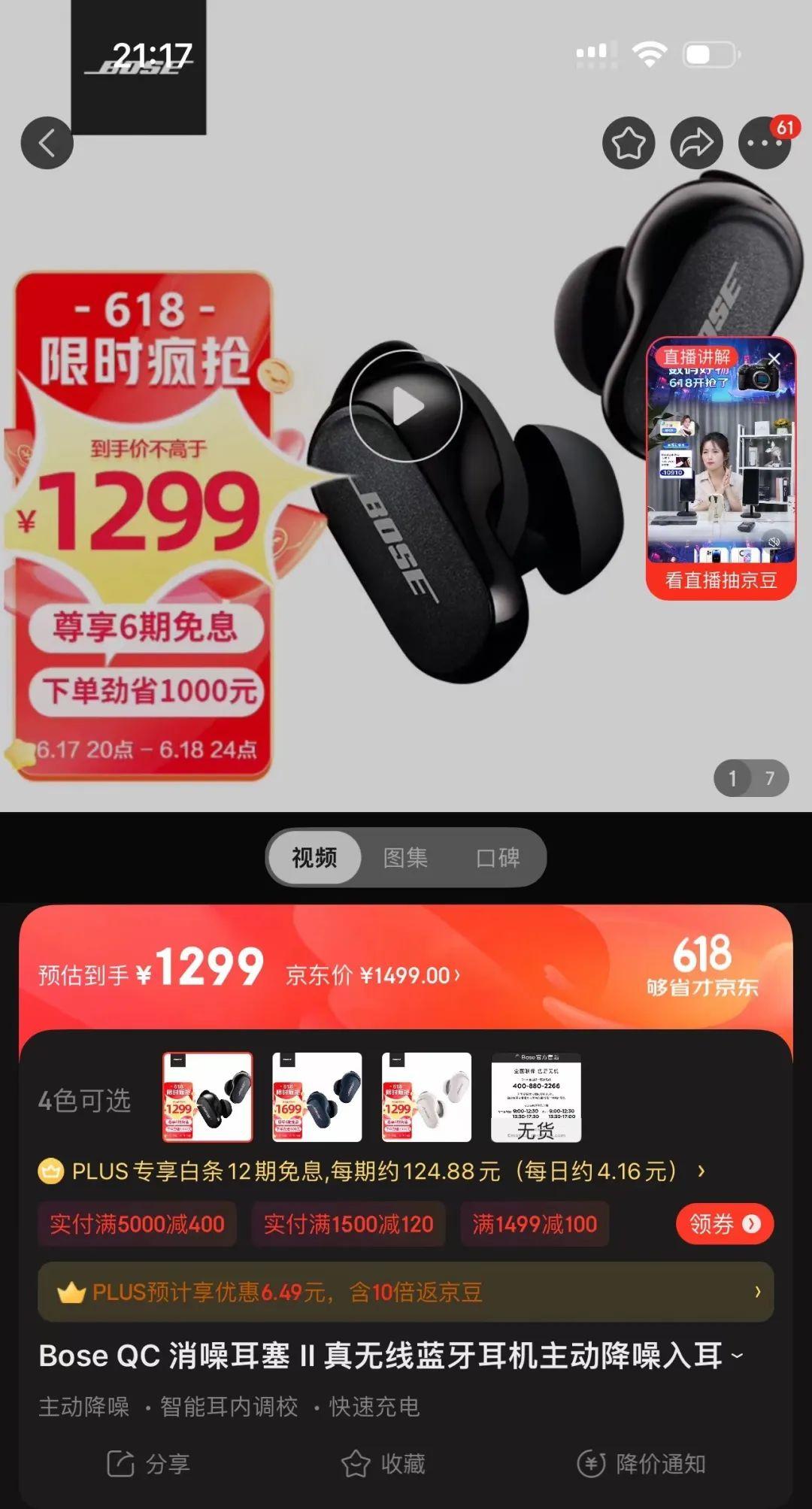Open the three-dot overflow menu
Viewport: 812px width, 1509px height.
(765, 143)
